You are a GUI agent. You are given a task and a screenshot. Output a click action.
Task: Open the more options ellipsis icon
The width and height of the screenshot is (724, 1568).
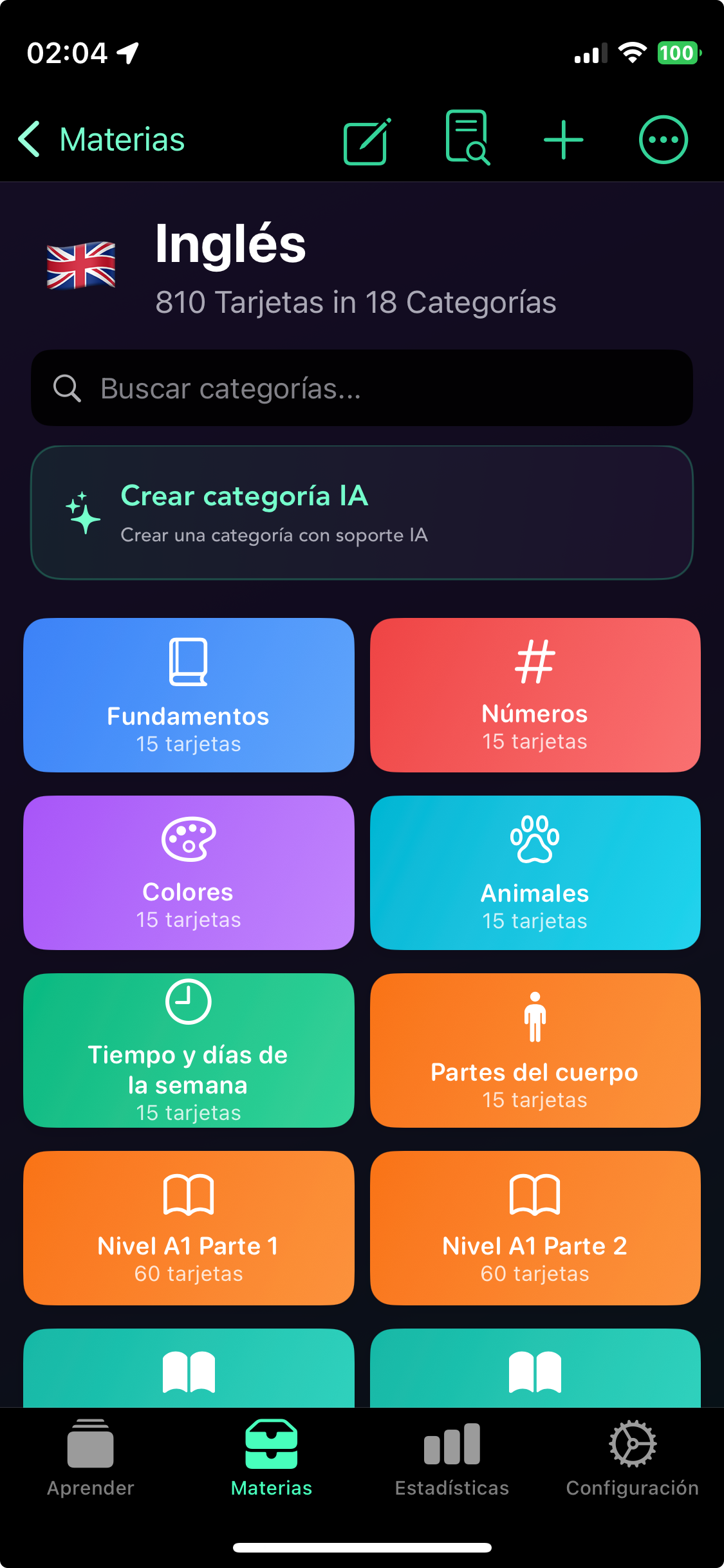coord(662,138)
